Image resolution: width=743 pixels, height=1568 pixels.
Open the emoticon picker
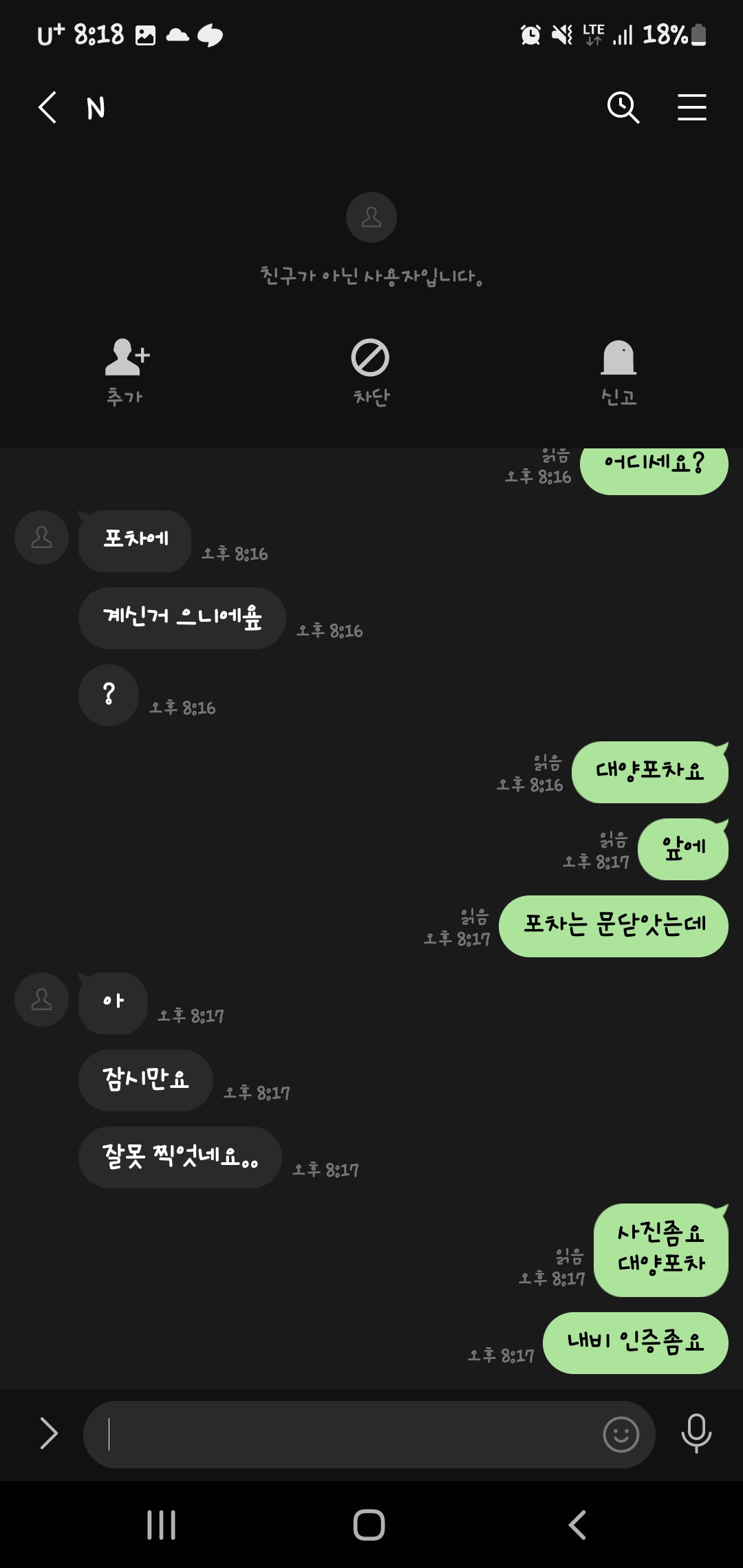click(x=621, y=1435)
